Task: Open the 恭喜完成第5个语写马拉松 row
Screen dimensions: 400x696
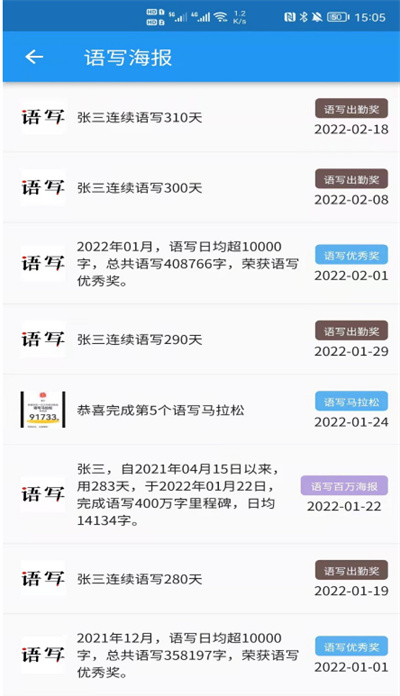Action: pyautogui.click(x=200, y=410)
